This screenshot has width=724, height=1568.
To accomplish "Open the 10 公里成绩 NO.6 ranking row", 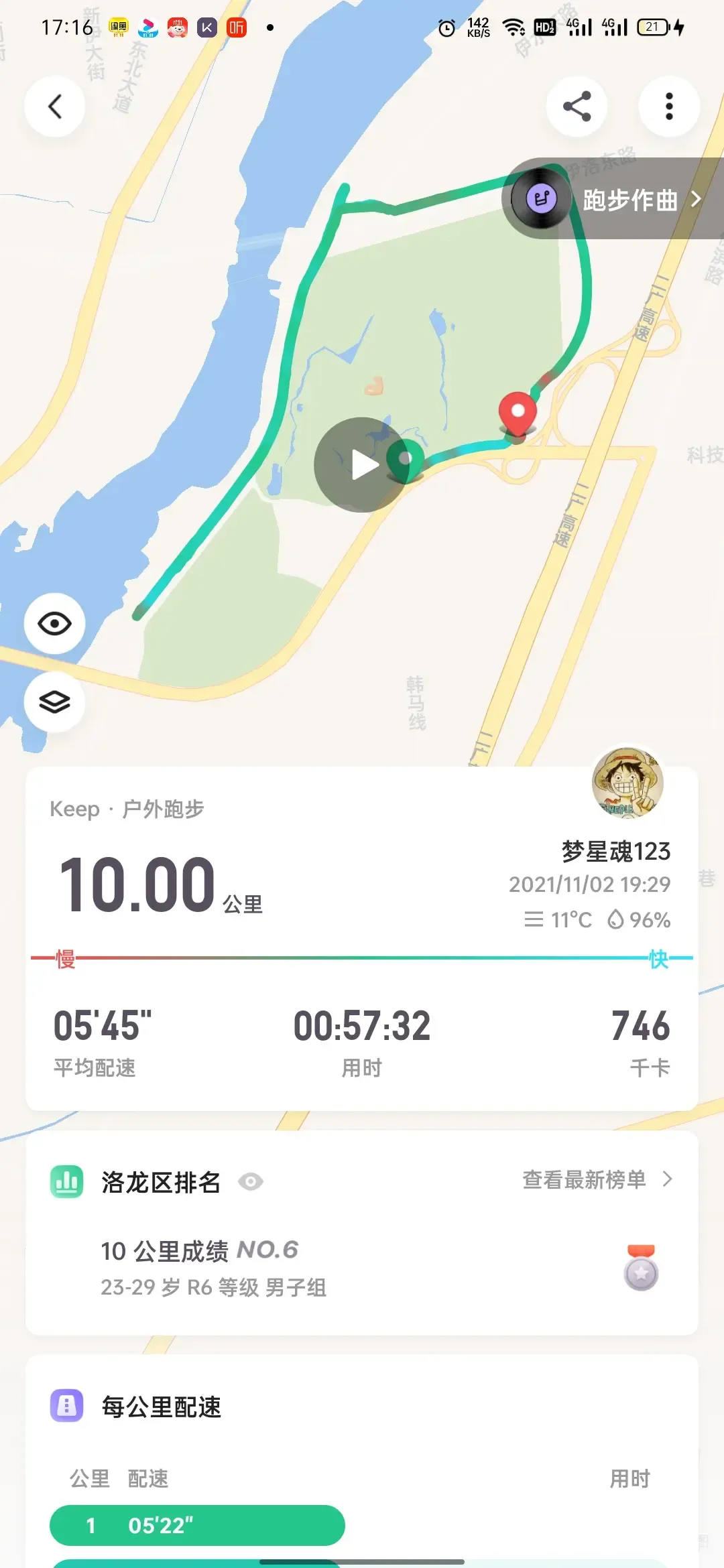I will [x=362, y=1267].
